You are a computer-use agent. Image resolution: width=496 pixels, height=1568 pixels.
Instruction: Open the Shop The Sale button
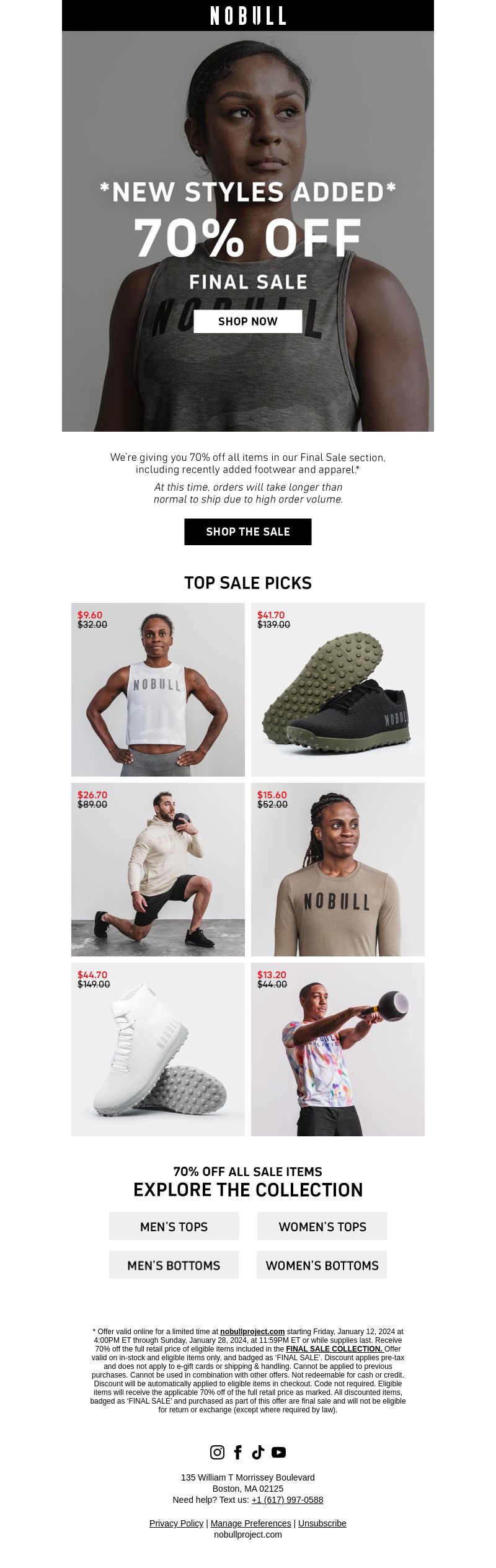[x=247, y=532]
